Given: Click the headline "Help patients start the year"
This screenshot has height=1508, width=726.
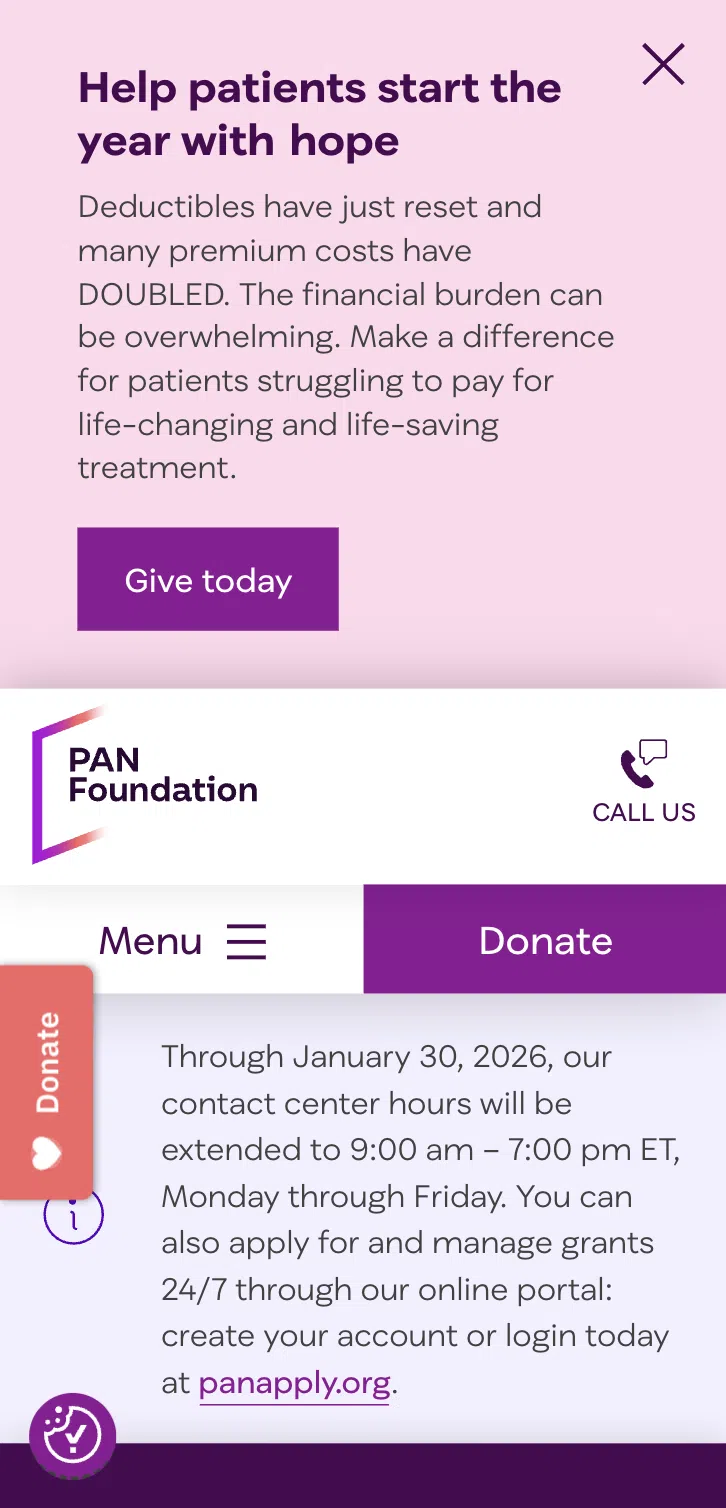Looking at the screenshot, I should [319, 114].
